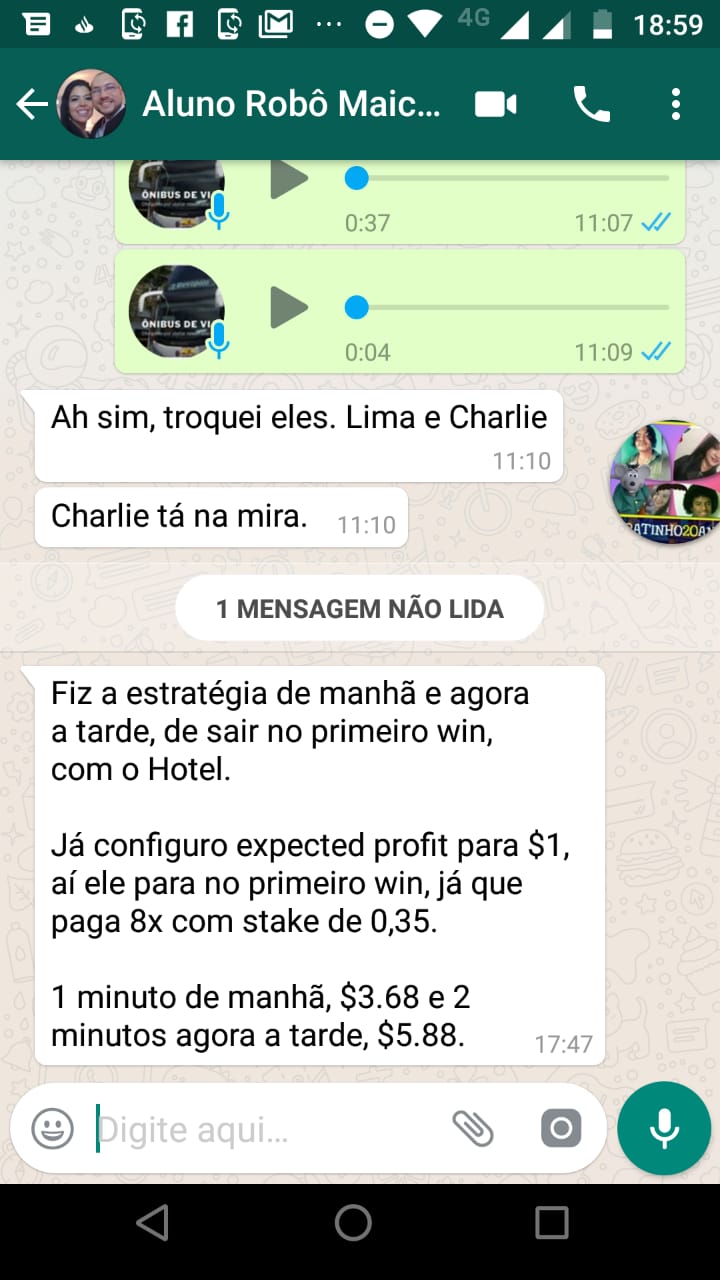Viewport: 720px width, 1280px height.
Task: Open recent apps from the navigation bar
Action: pyautogui.click(x=551, y=1222)
